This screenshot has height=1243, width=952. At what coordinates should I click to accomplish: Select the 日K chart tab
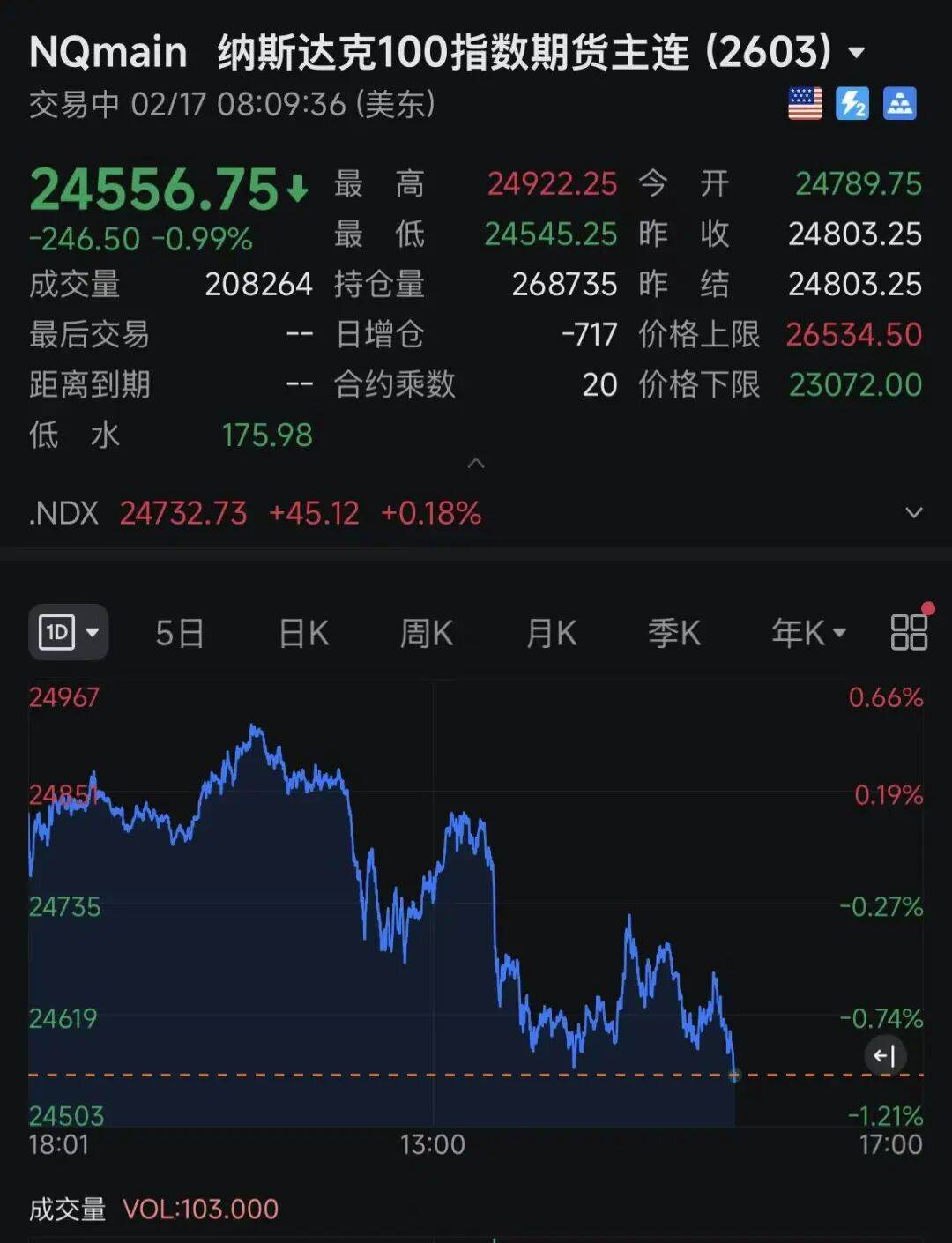pyautogui.click(x=303, y=633)
